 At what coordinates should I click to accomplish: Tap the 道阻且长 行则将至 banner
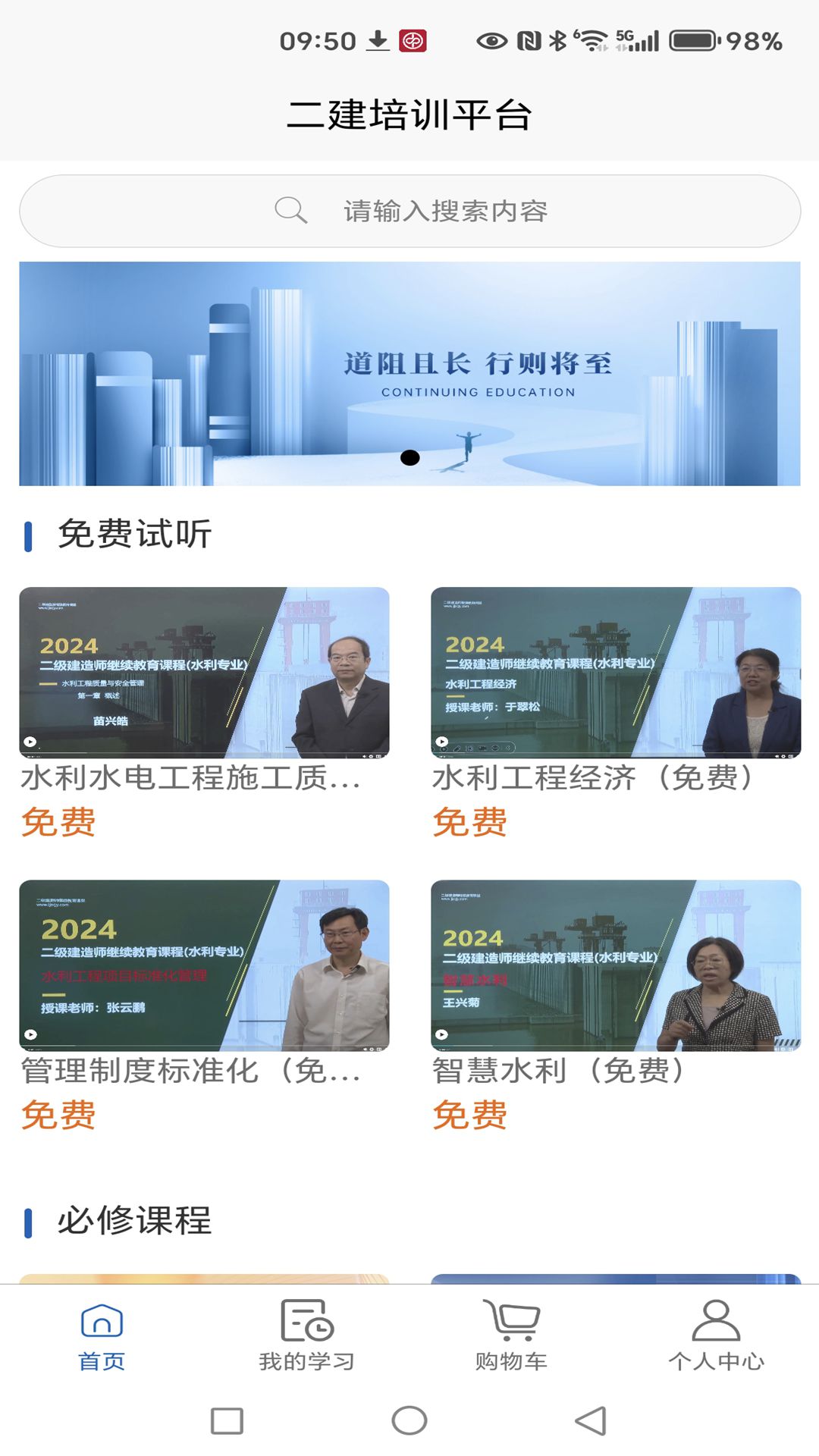pyautogui.click(x=409, y=372)
